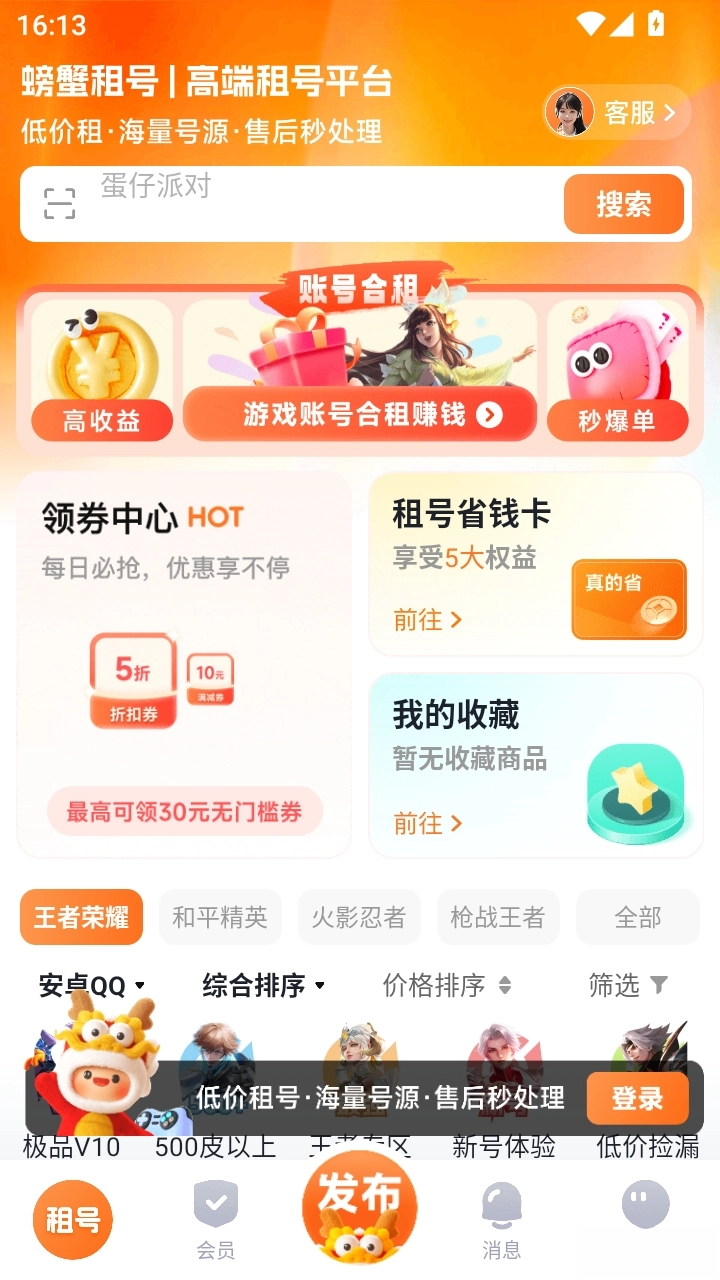Expand the 综合排序 sorting dropdown
This screenshot has height=1280, width=720.
(262, 986)
